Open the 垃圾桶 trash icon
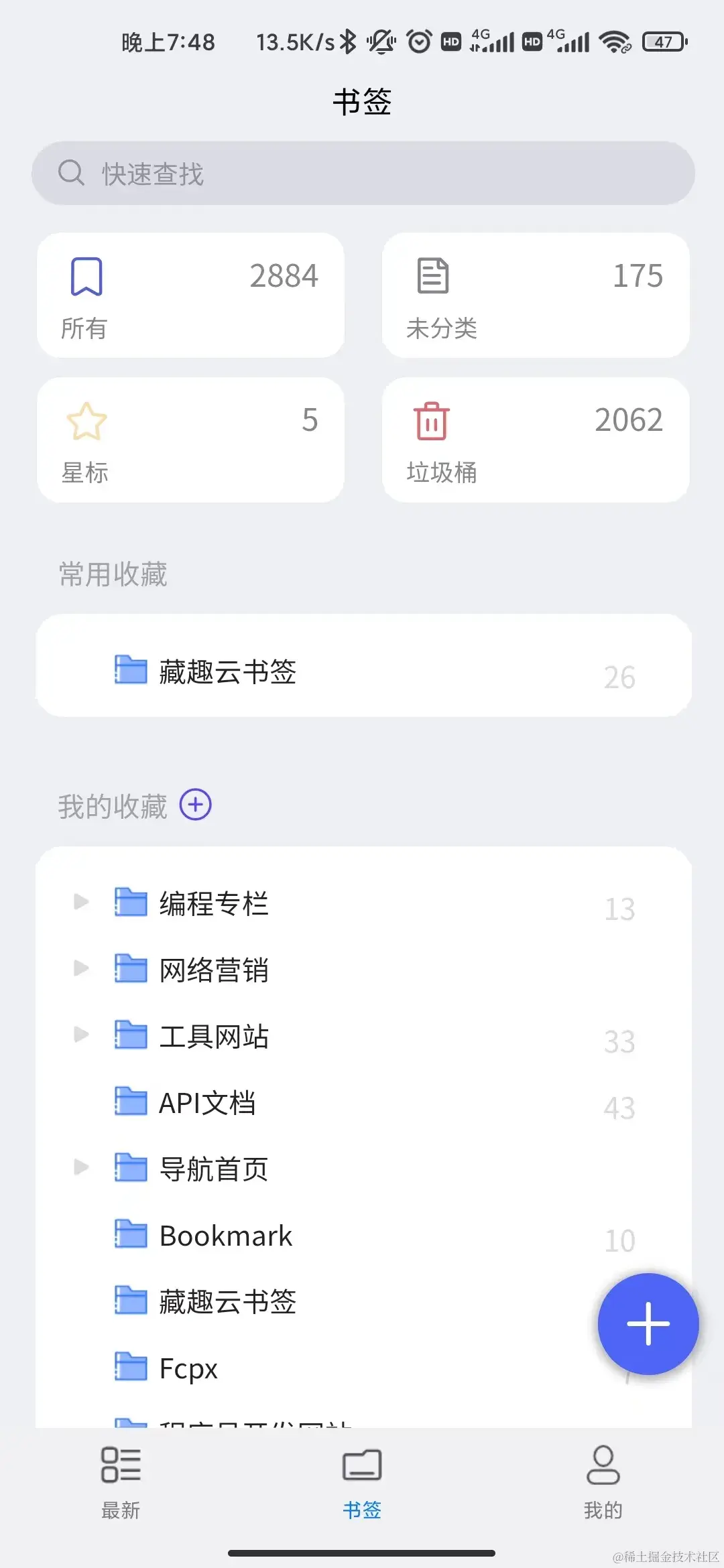Screen dimensions: 724x1568 tap(432, 421)
